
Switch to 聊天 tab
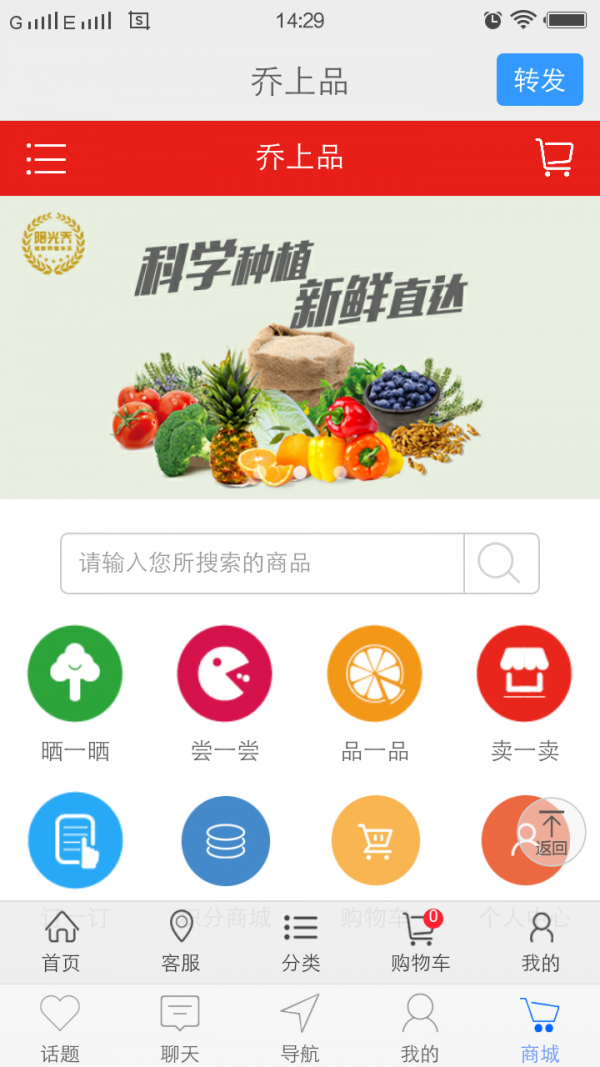180,1028
